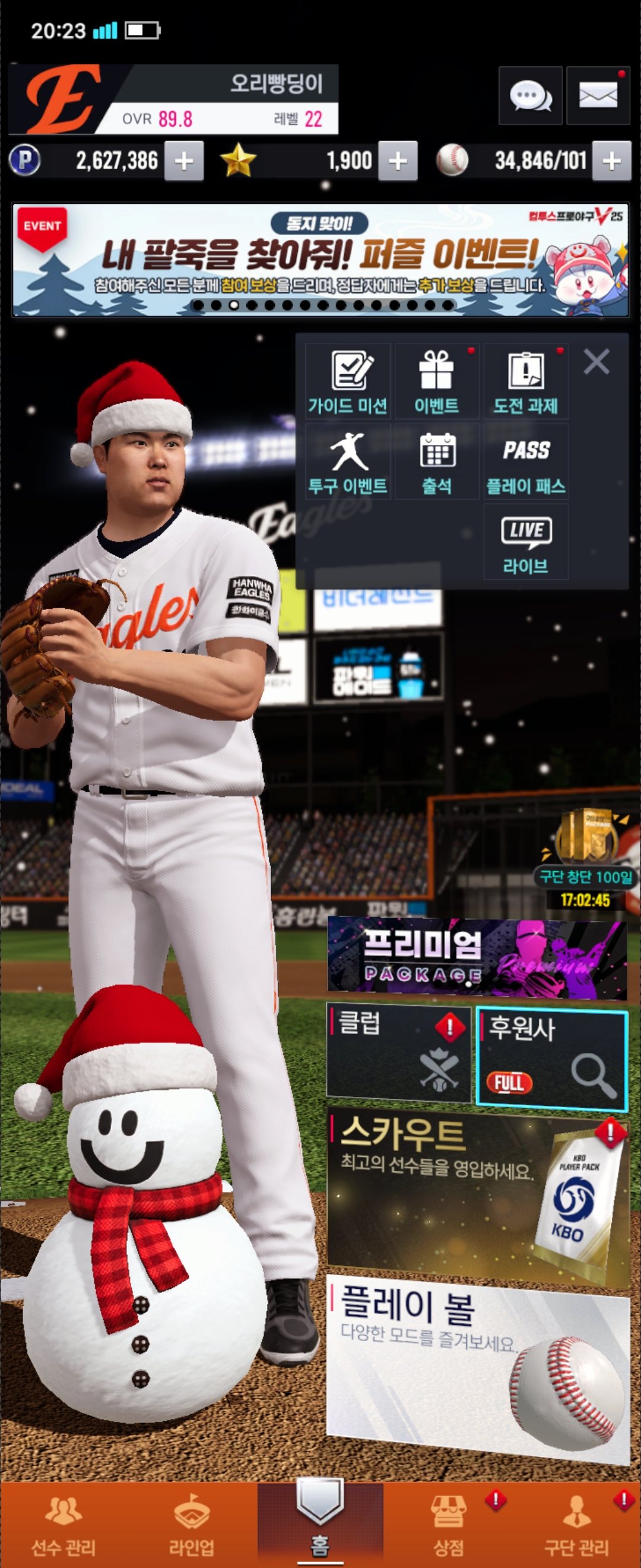Open 출석 attendance calendar
The width and height of the screenshot is (641, 1568).
pos(437,462)
